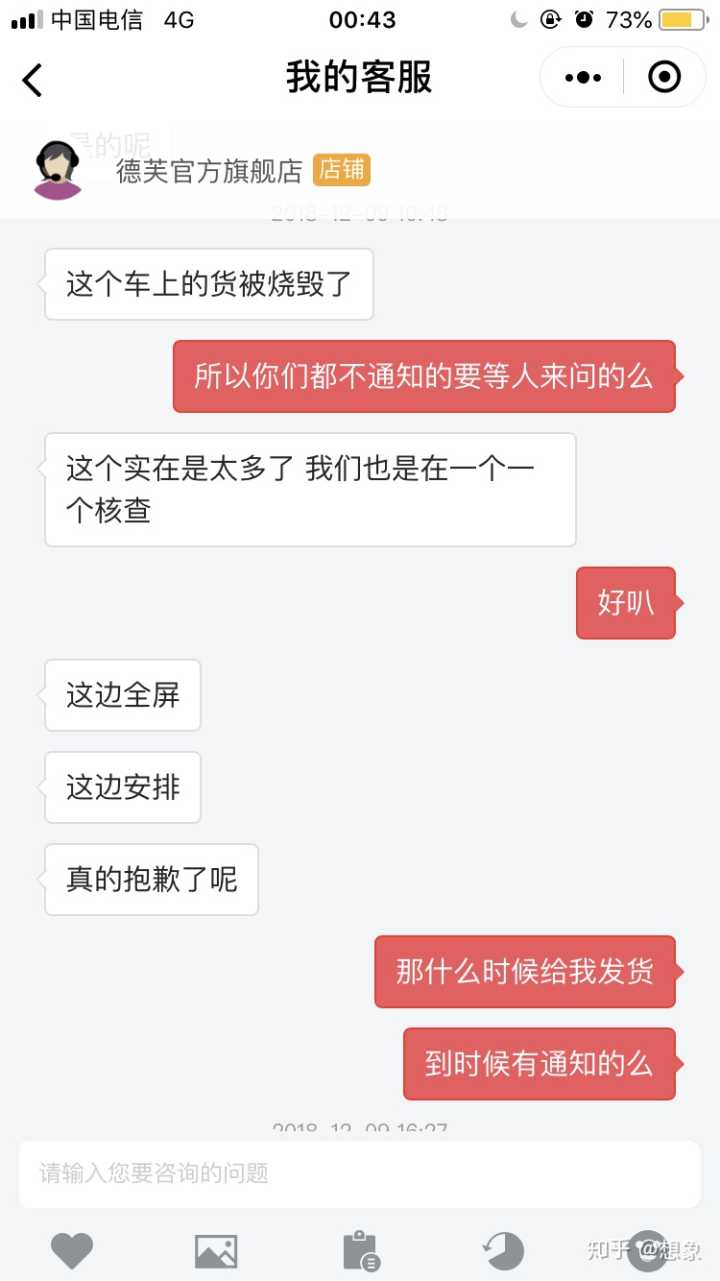This screenshot has width=720, height=1281.
Task: Focus the 请输入您要咨询的问题 input field
Action: [360, 1173]
